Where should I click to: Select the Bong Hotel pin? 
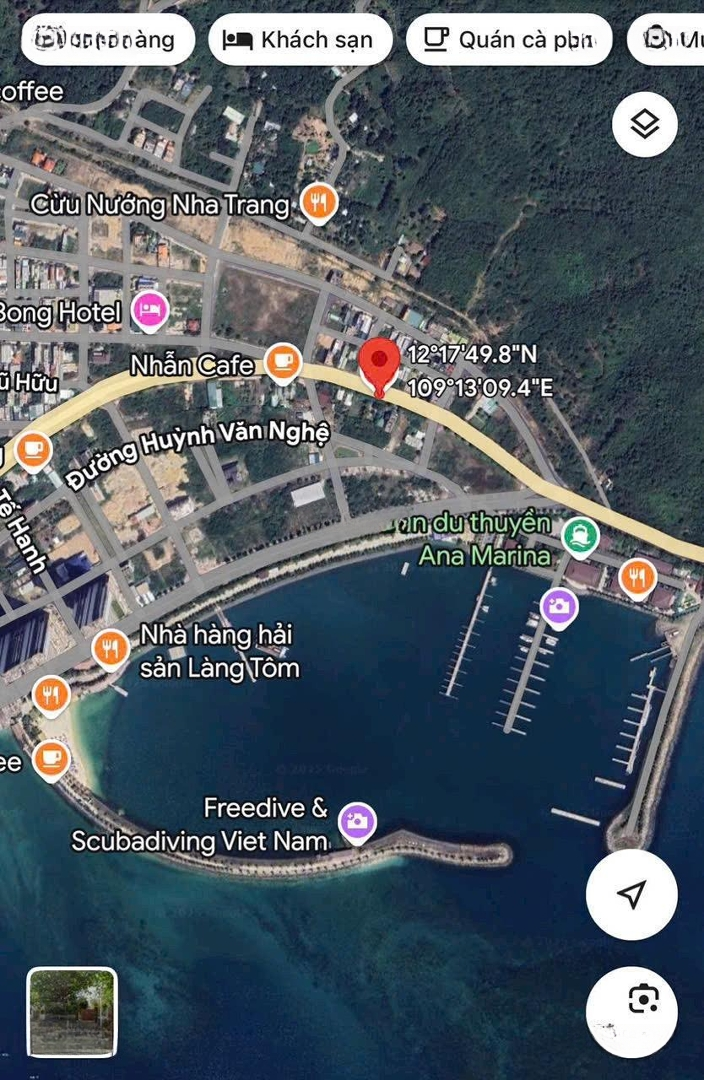150,310
